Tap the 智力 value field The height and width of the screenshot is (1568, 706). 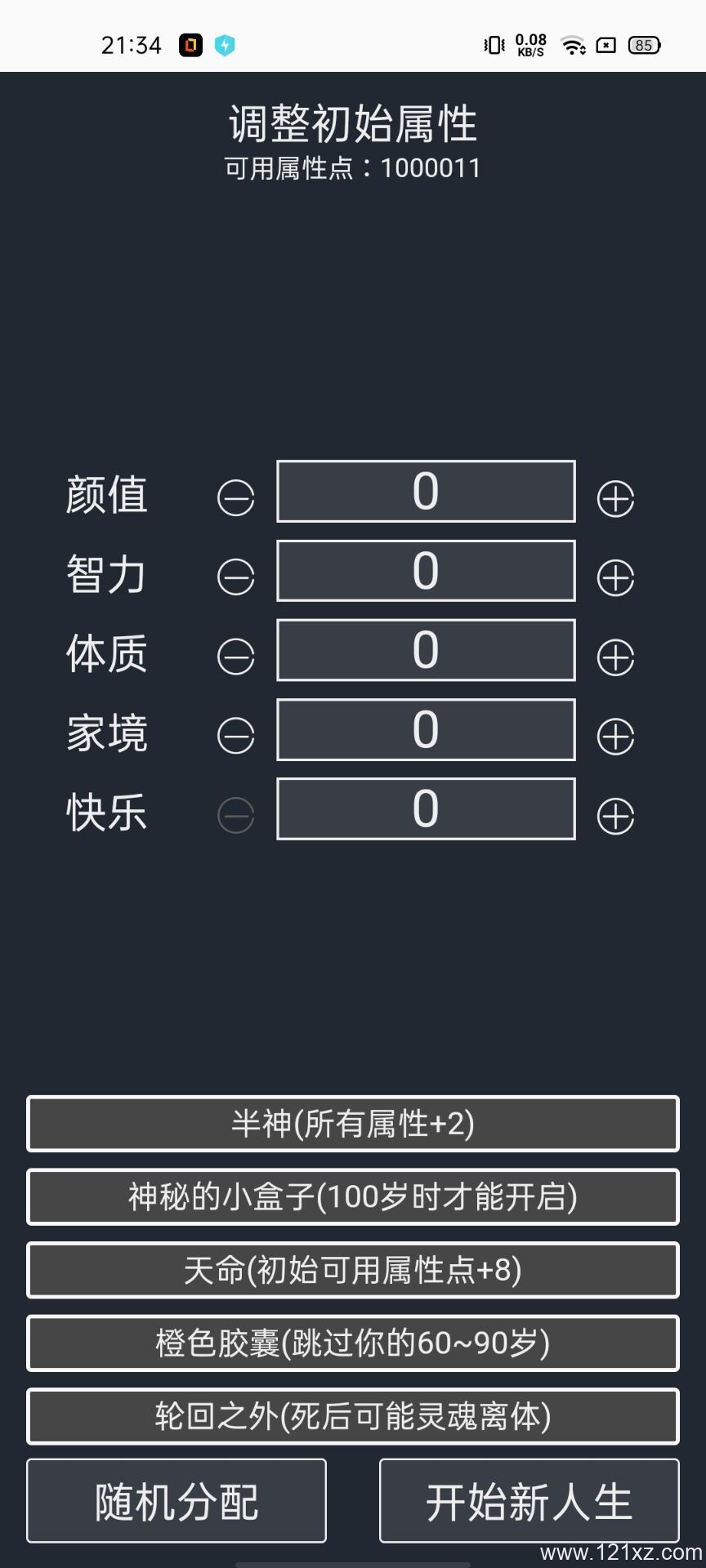click(x=426, y=571)
